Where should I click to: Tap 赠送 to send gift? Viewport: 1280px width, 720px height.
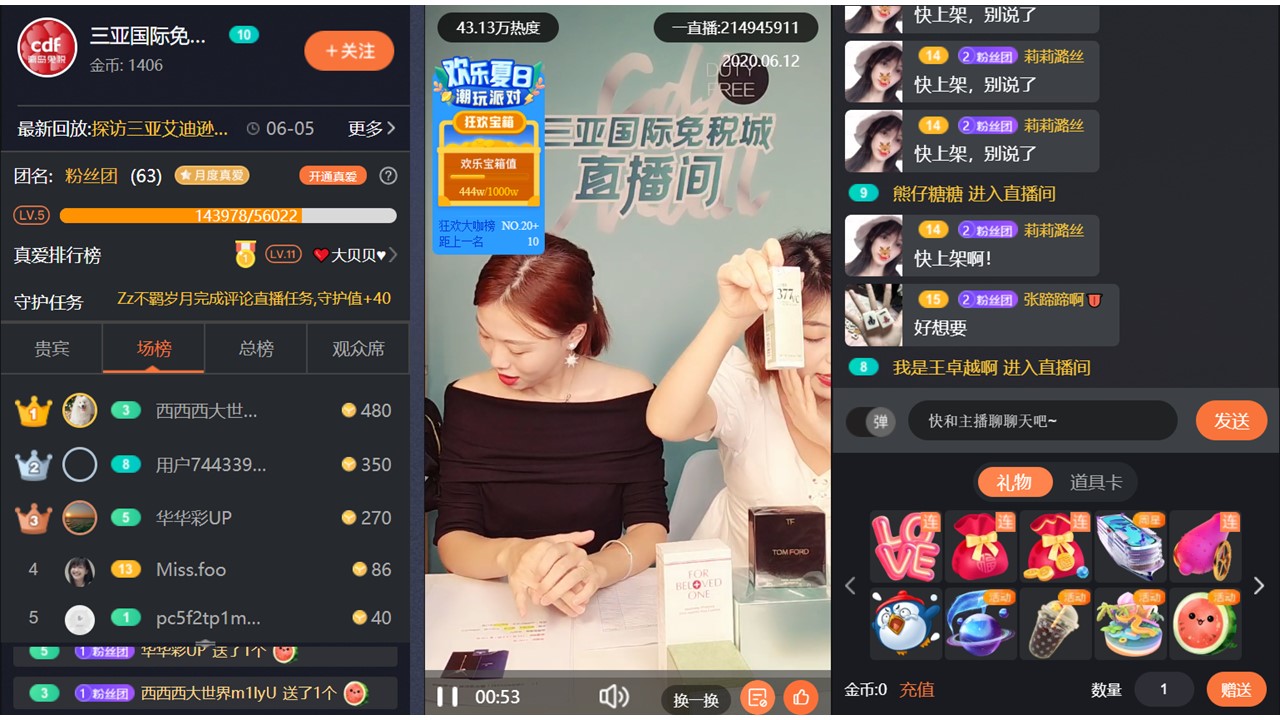tap(1236, 689)
